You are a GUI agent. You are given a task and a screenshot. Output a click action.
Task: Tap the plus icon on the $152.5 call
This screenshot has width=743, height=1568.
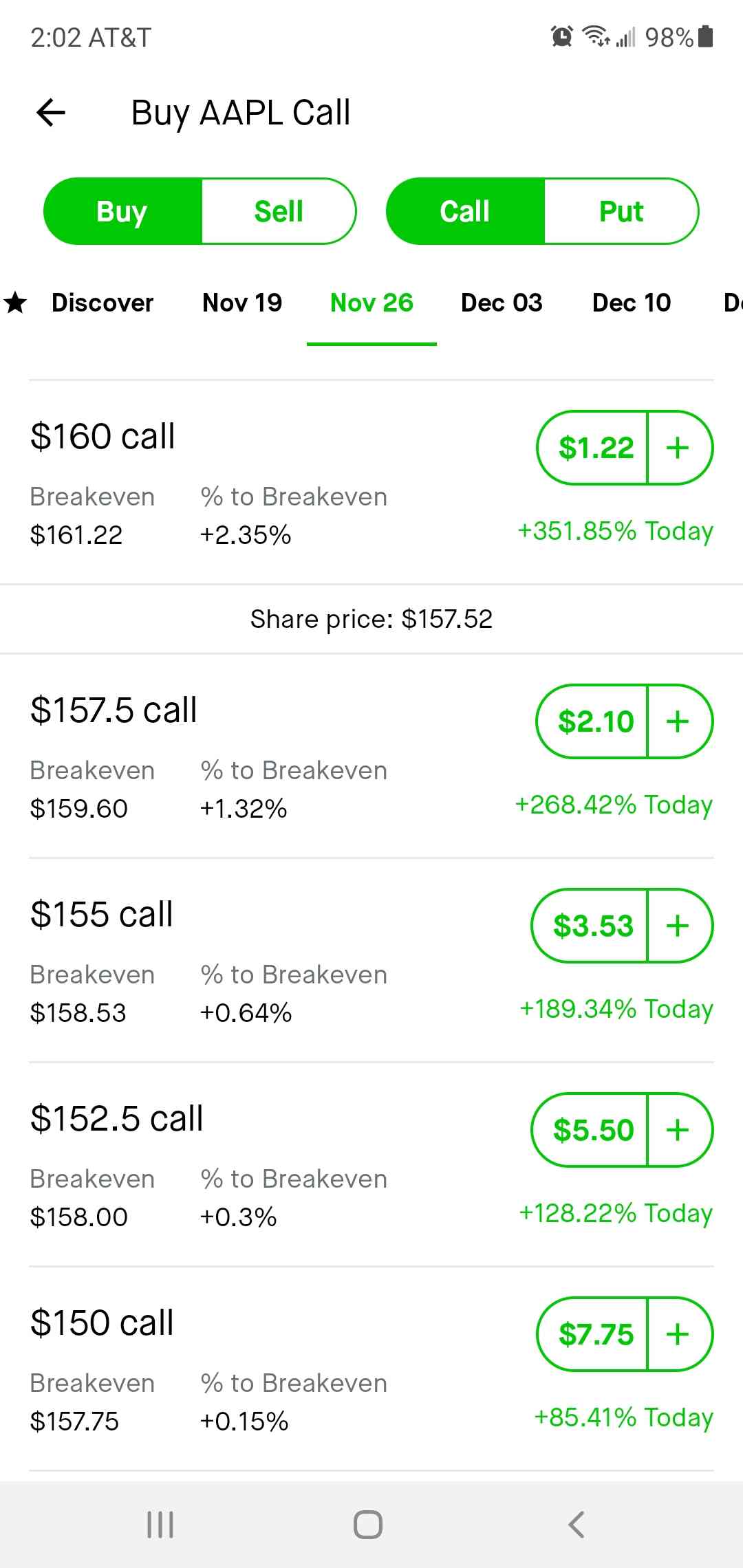[677, 1129]
